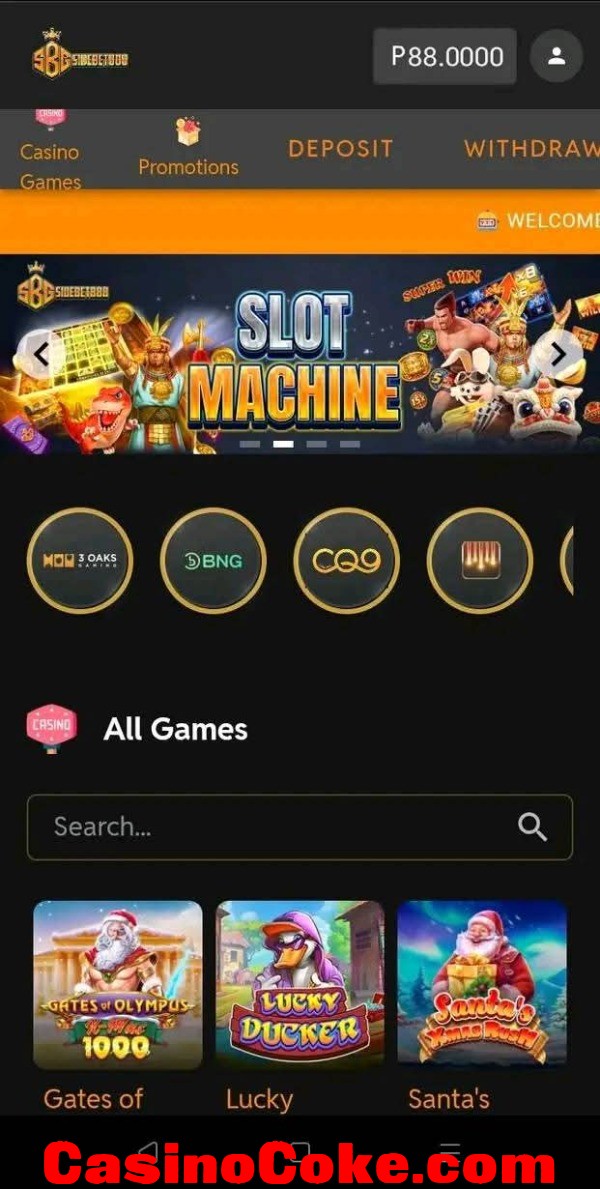
Task: Go to DEPOSIT
Action: coord(341,149)
